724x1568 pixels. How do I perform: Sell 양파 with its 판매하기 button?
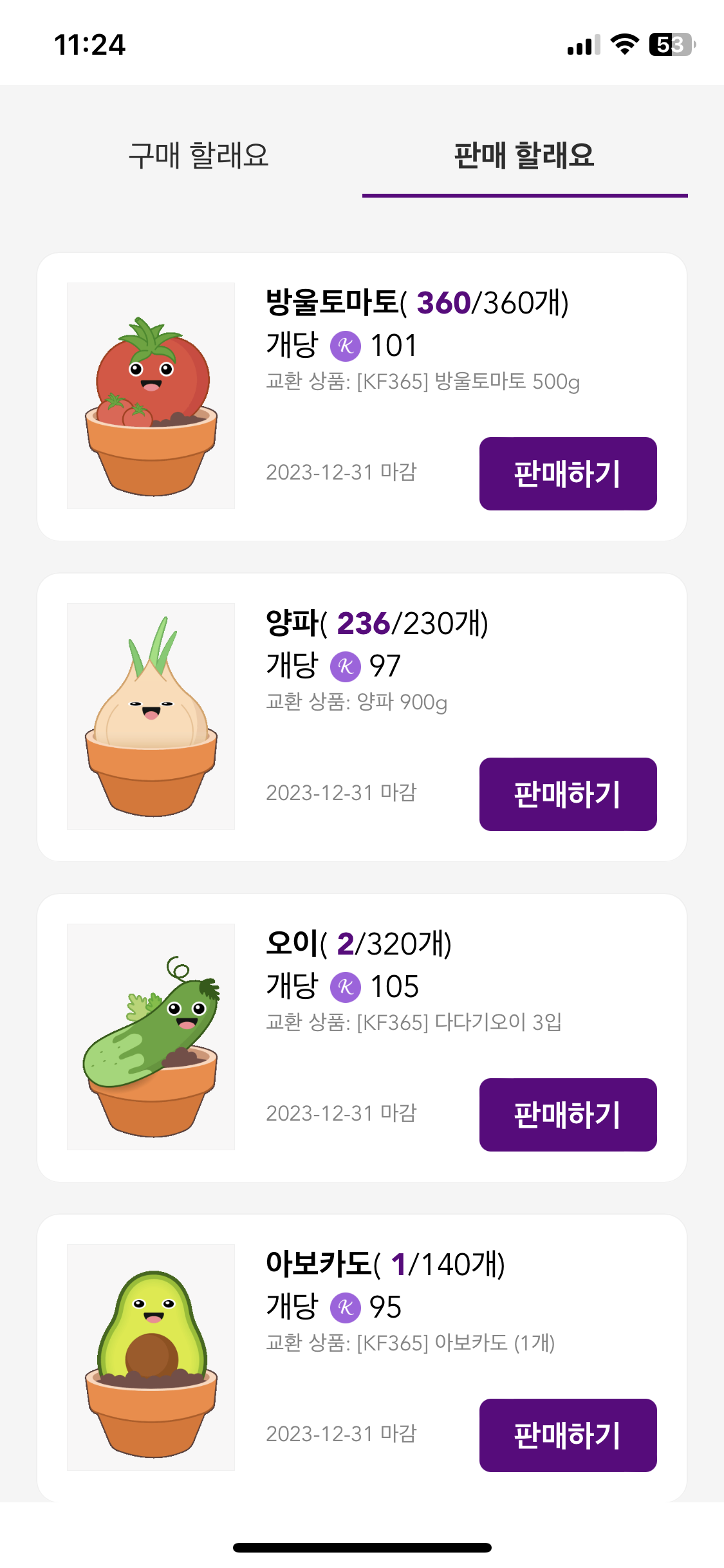[568, 794]
